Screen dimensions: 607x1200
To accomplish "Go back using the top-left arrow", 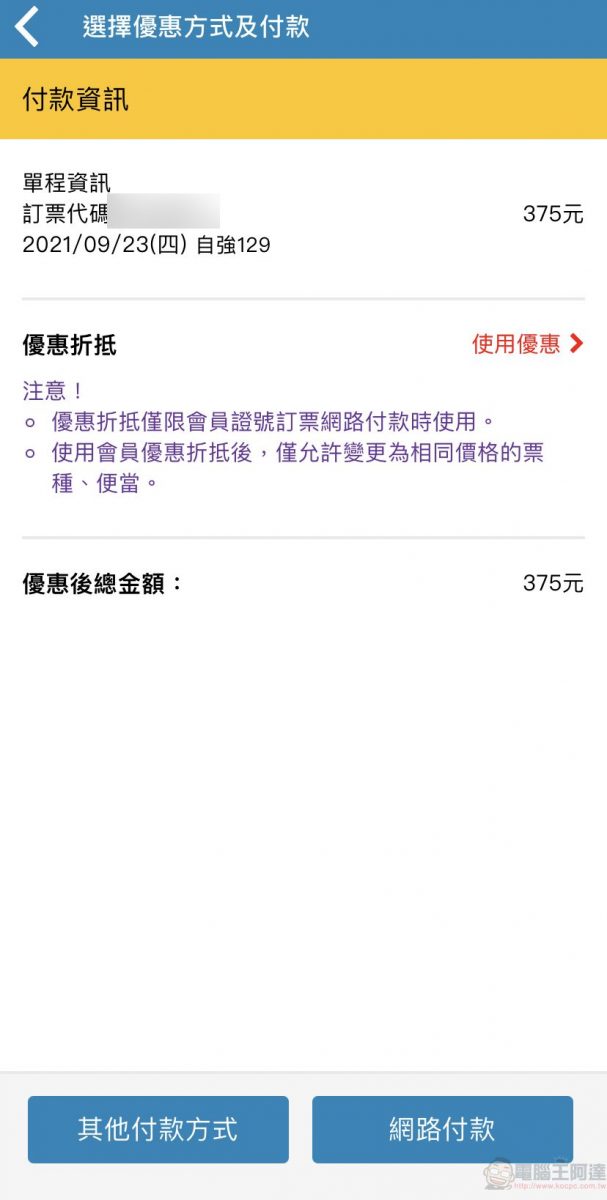I will [x=27, y=27].
